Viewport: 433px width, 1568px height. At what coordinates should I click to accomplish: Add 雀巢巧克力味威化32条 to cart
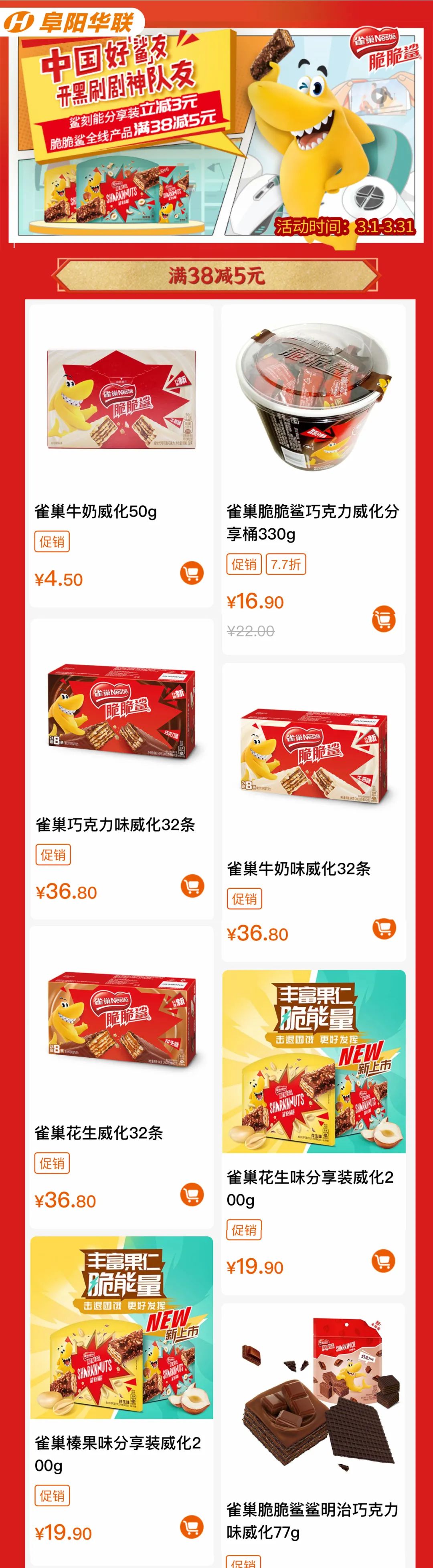[x=192, y=886]
